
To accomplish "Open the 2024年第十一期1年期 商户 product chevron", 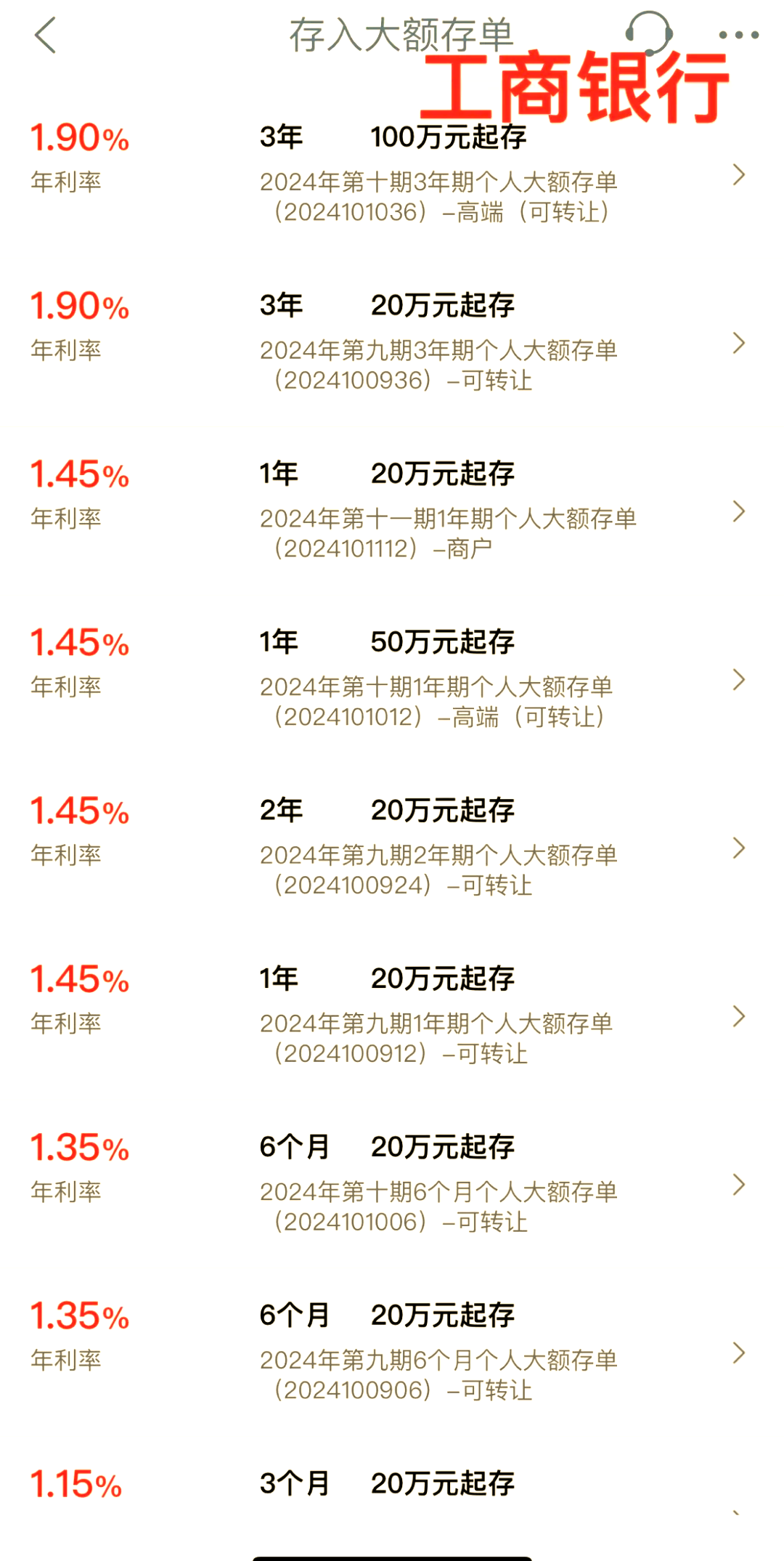I will pos(739,512).
